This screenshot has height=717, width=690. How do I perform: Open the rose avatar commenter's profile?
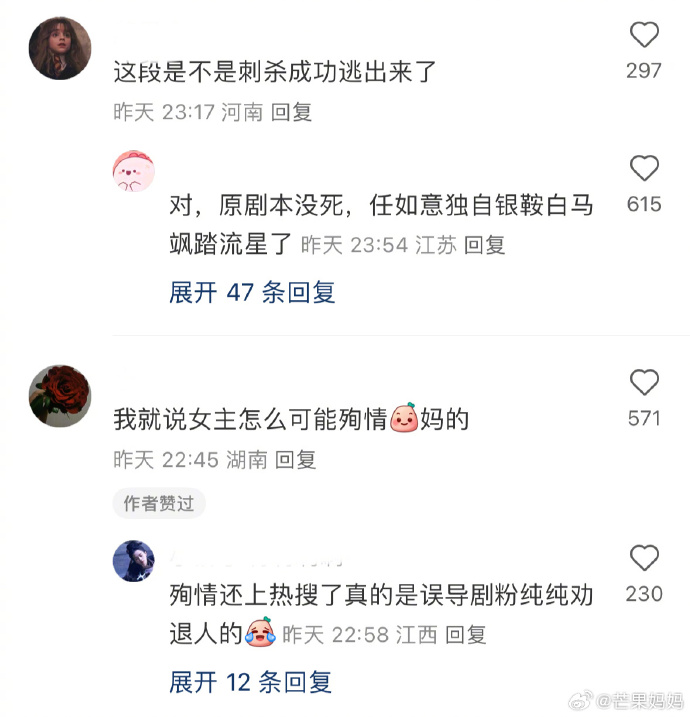[60, 396]
